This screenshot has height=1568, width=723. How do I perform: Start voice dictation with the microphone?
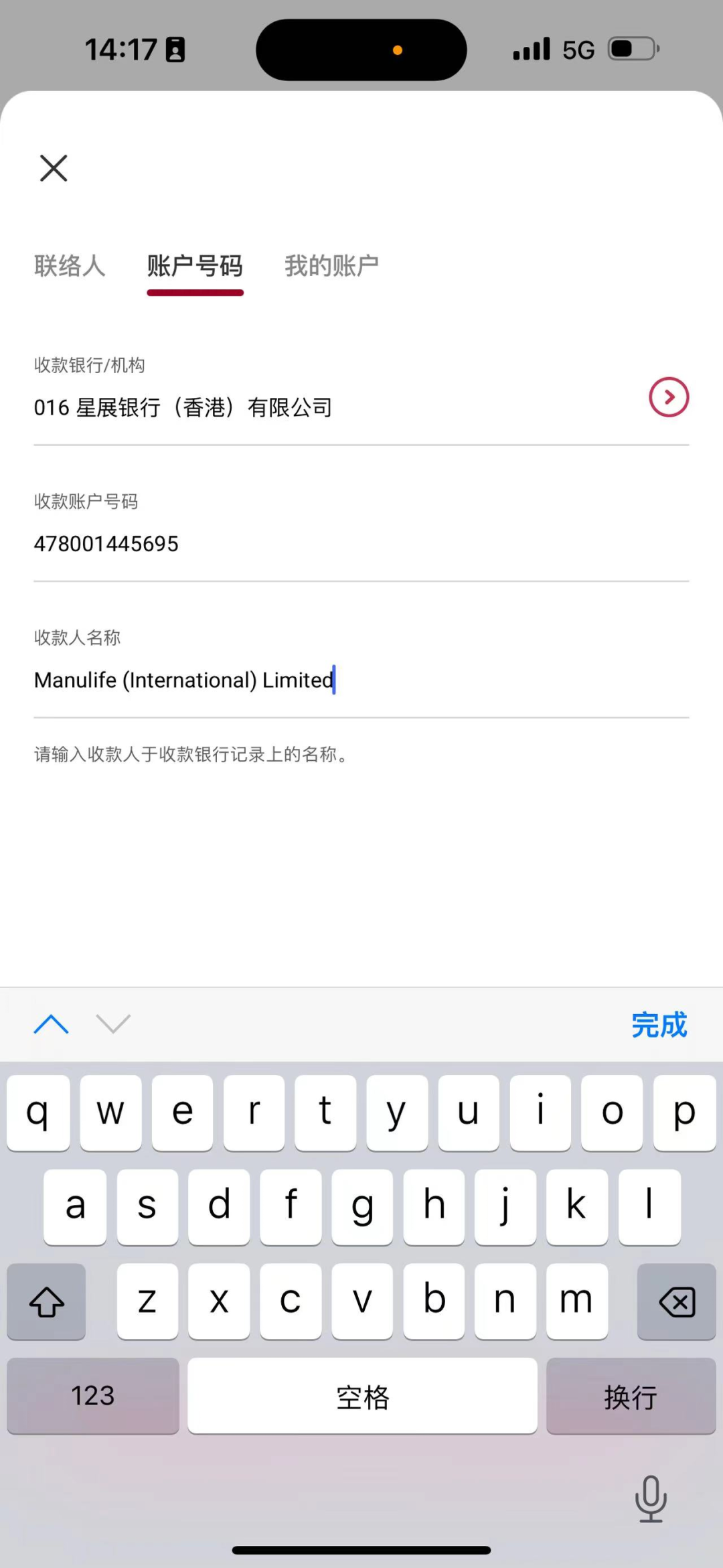(650, 1498)
